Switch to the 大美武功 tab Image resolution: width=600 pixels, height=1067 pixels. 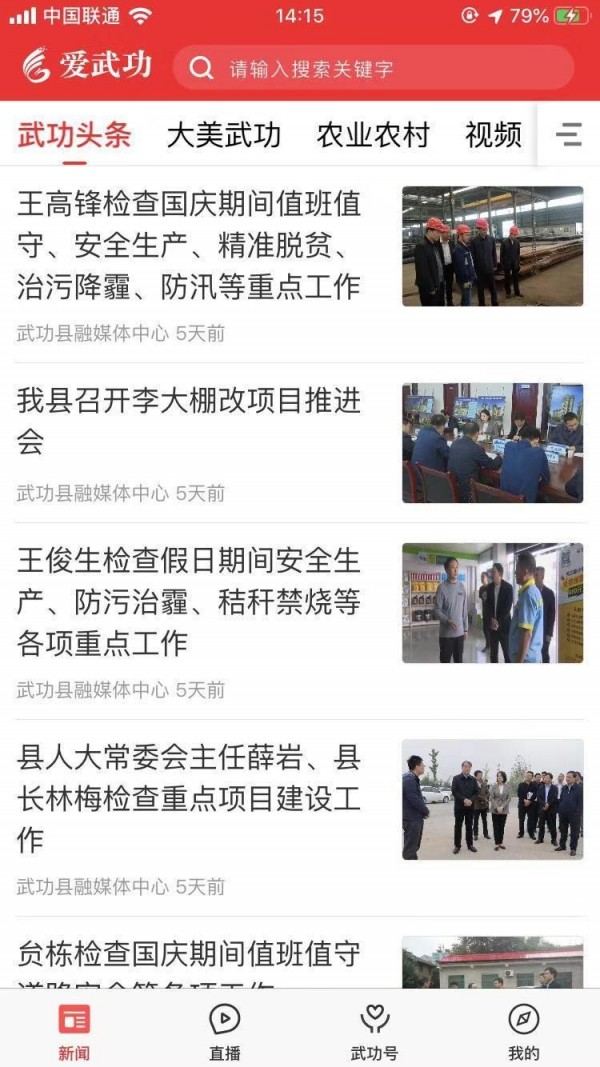point(223,135)
